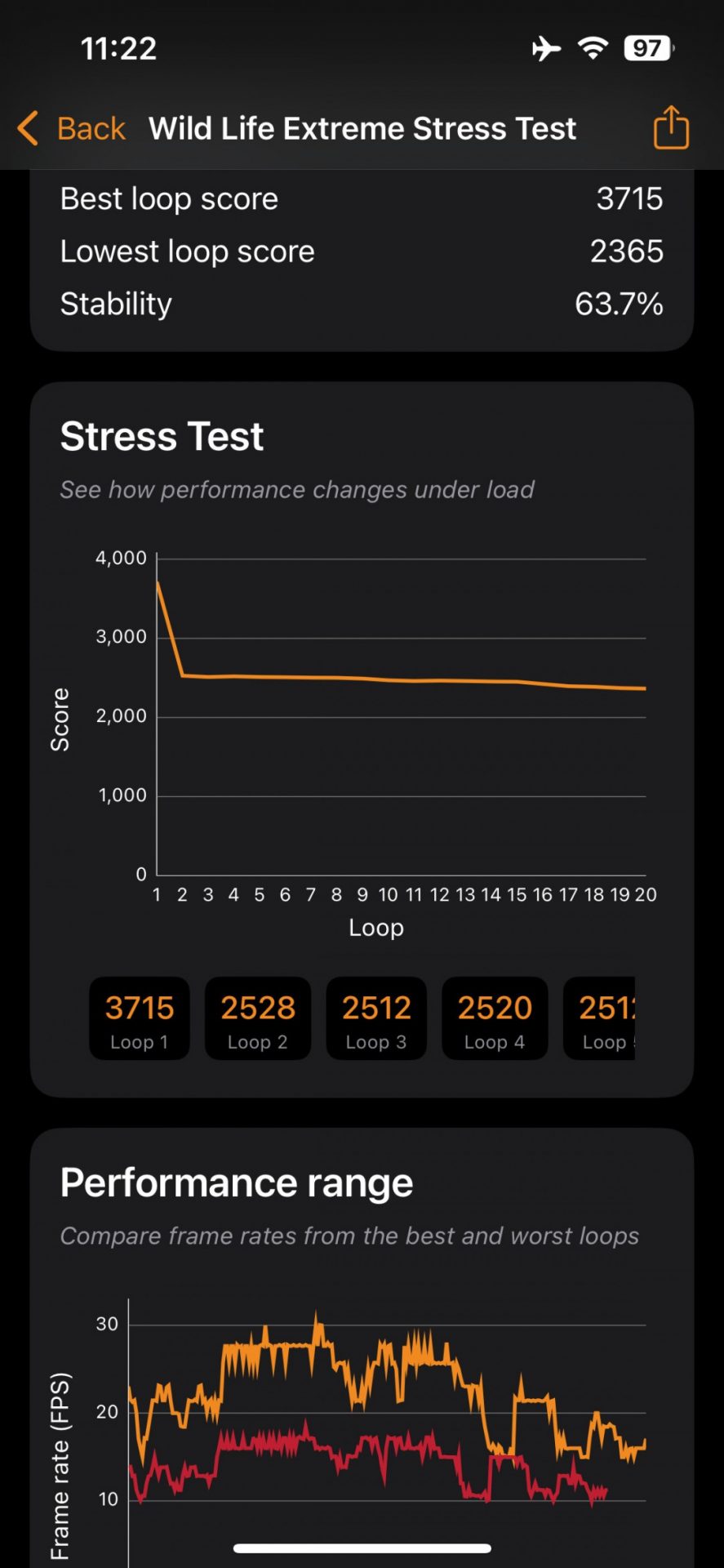Select the partially visible Loop 5 chip
The width and height of the screenshot is (724, 1568).
[601, 1018]
